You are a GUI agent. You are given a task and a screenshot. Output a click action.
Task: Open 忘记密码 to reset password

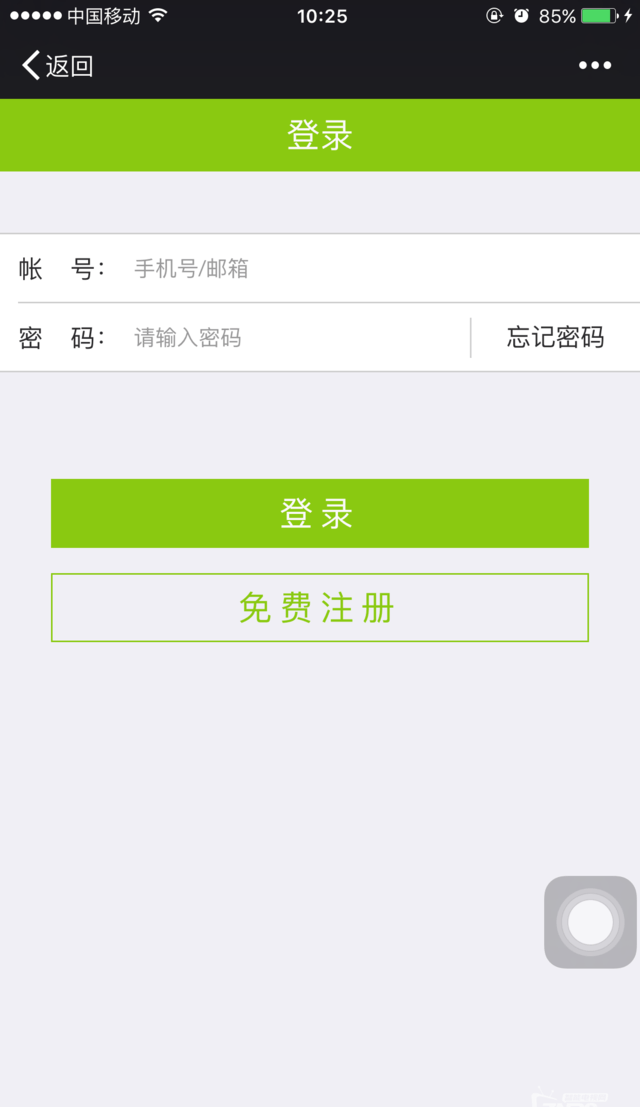point(555,337)
